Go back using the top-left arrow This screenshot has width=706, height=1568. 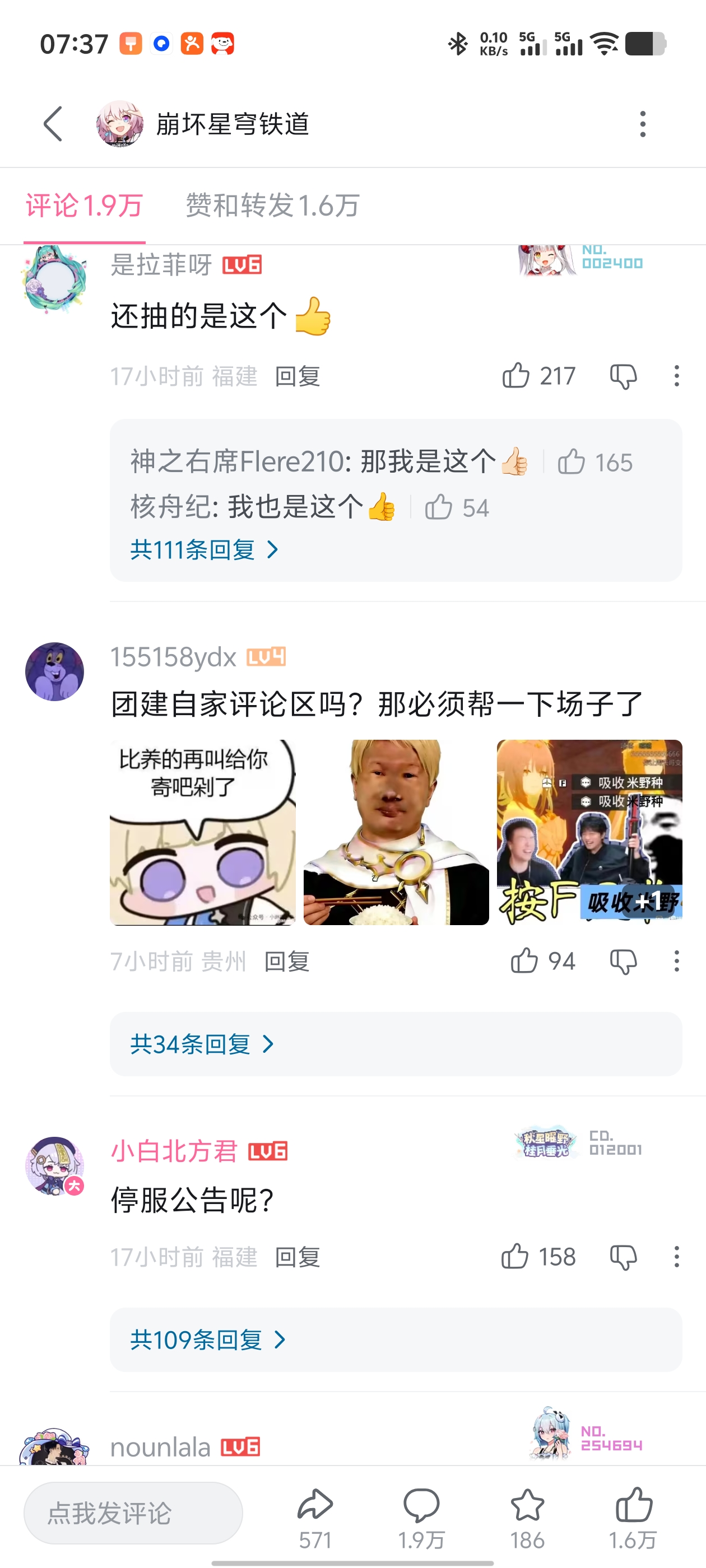pyautogui.click(x=54, y=124)
